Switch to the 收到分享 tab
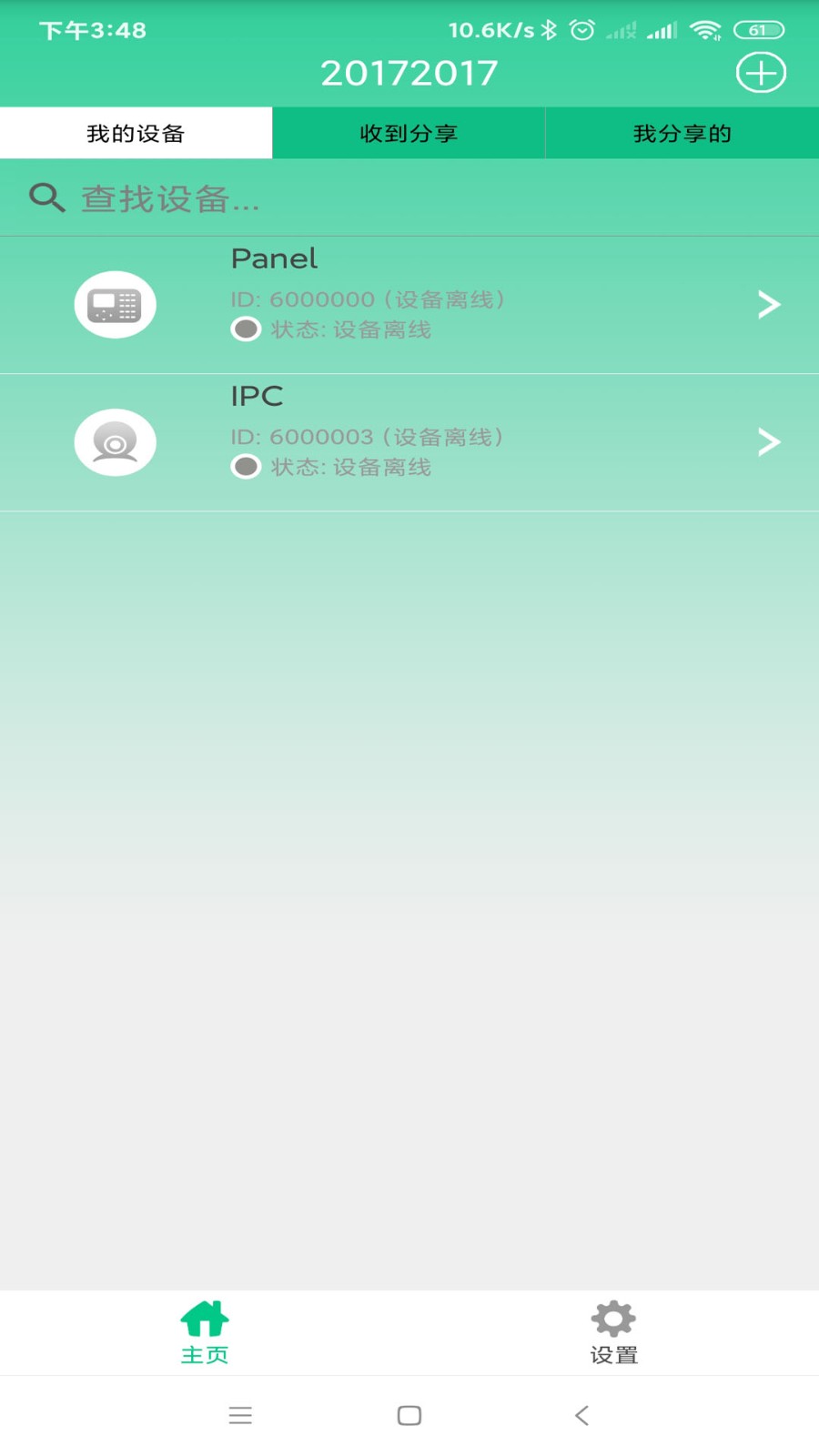 408,133
